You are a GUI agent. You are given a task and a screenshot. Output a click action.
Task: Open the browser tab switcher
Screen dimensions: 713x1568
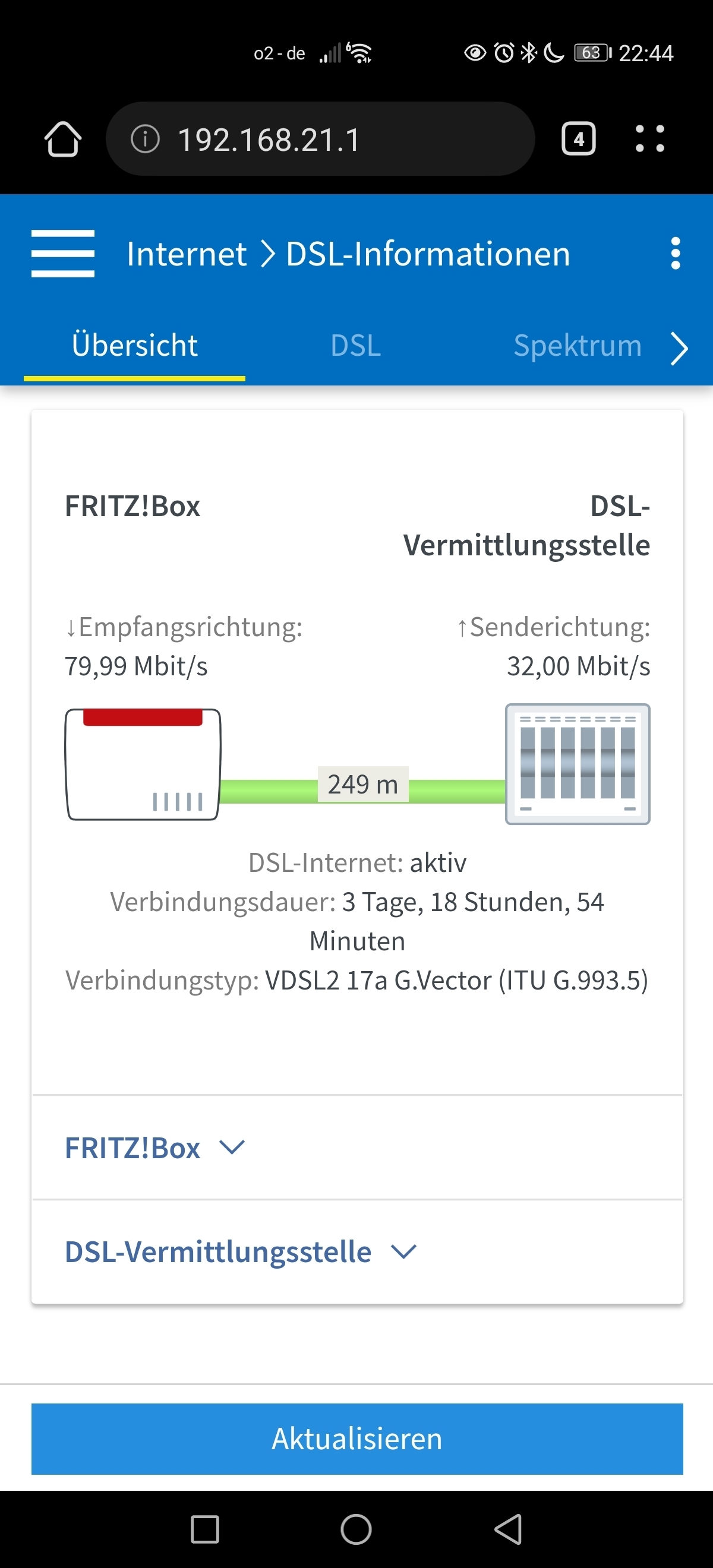(x=578, y=139)
